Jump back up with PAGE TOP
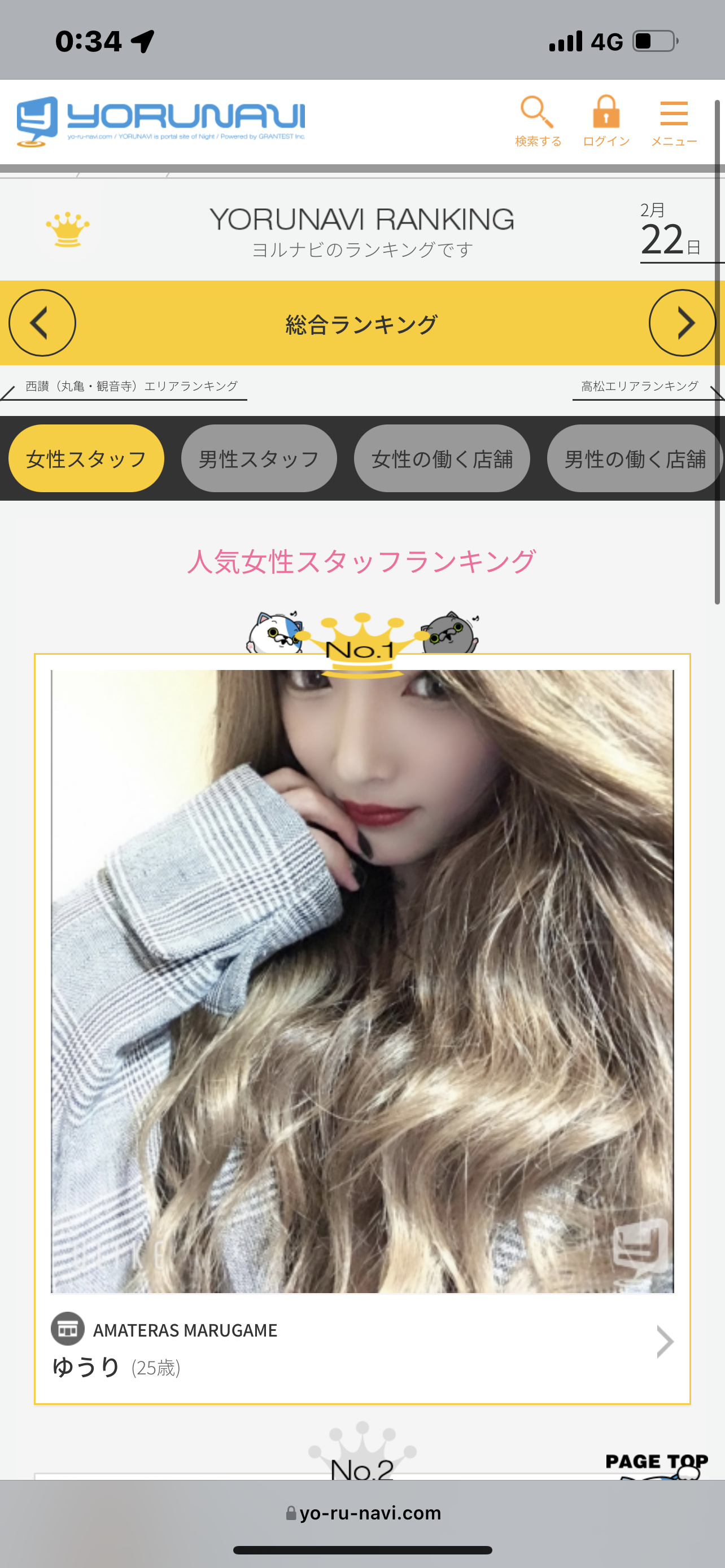This screenshot has width=725, height=1568. [x=657, y=1465]
